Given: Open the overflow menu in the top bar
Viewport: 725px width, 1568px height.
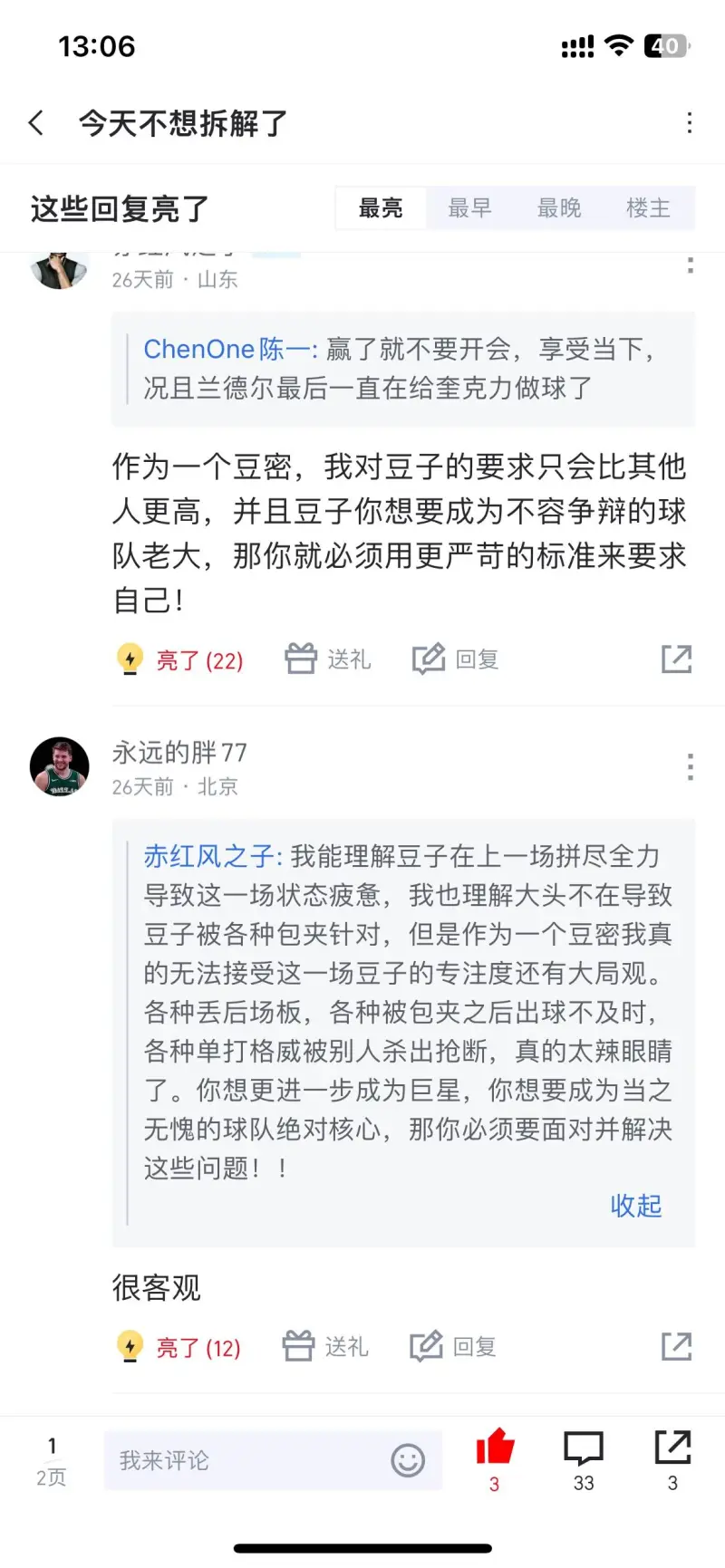Looking at the screenshot, I should point(690,123).
